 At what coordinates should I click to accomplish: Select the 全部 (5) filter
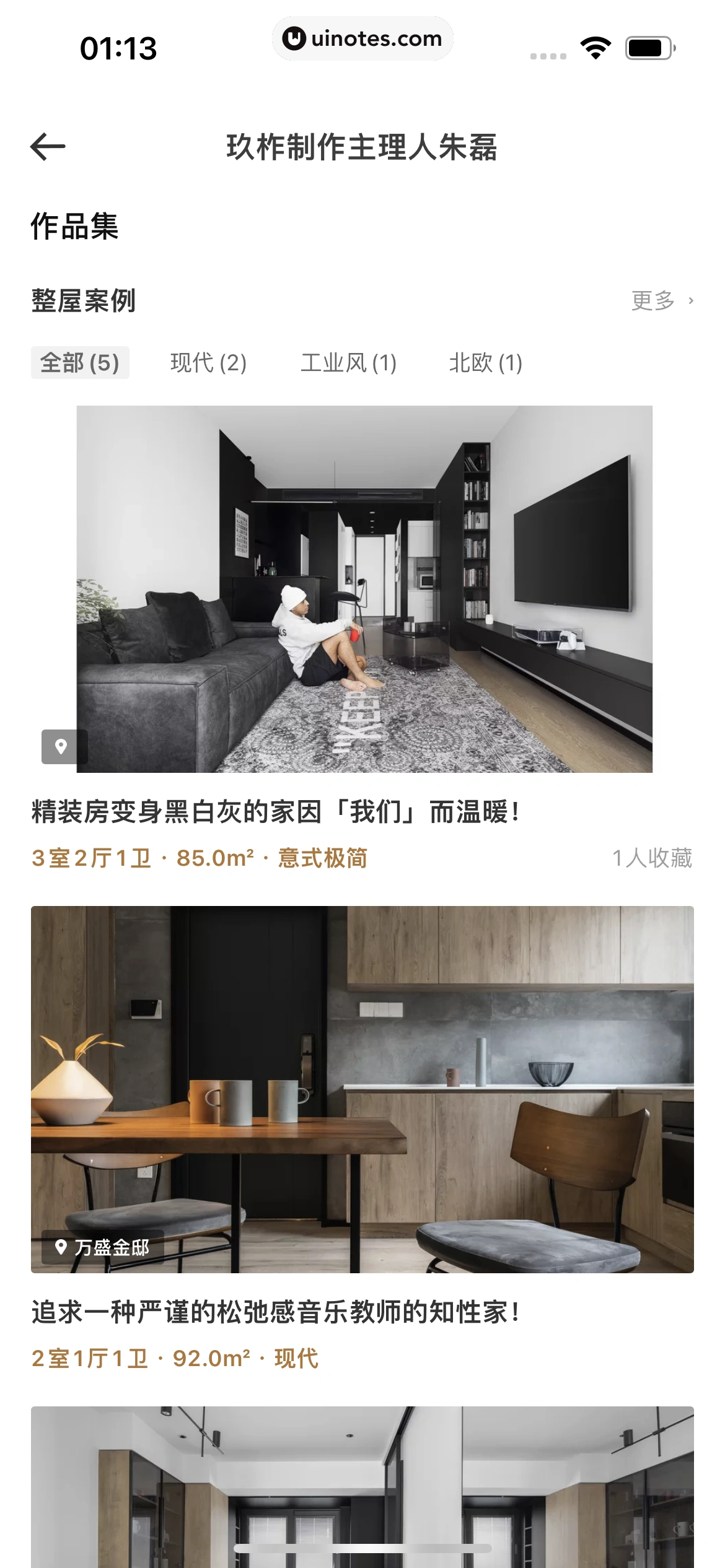pyautogui.click(x=80, y=364)
